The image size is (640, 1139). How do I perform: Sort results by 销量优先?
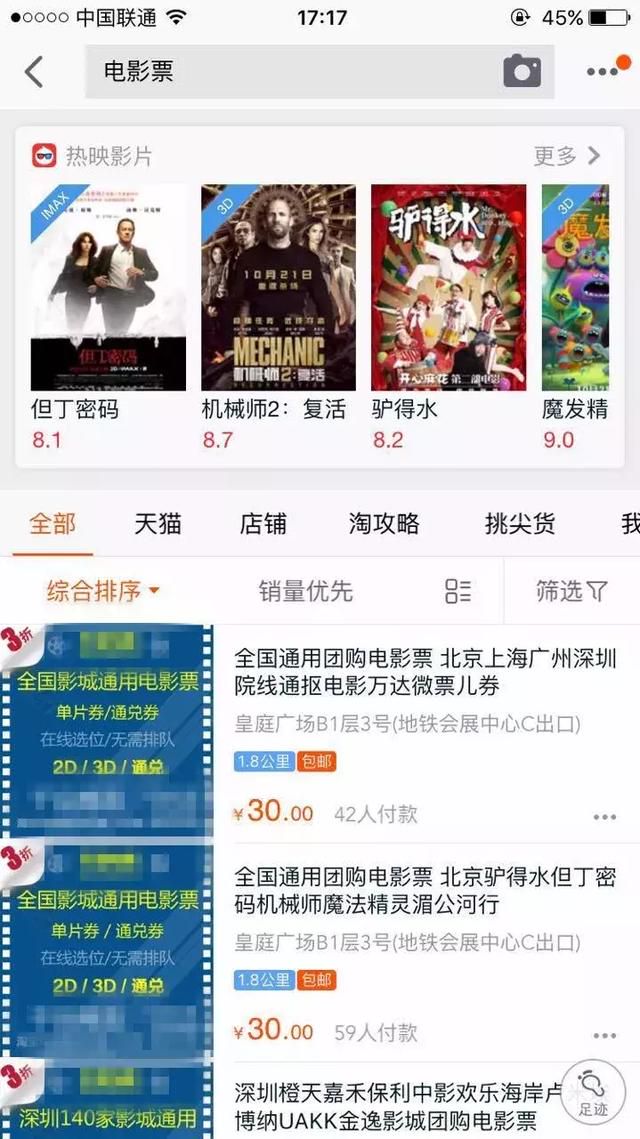point(305,591)
